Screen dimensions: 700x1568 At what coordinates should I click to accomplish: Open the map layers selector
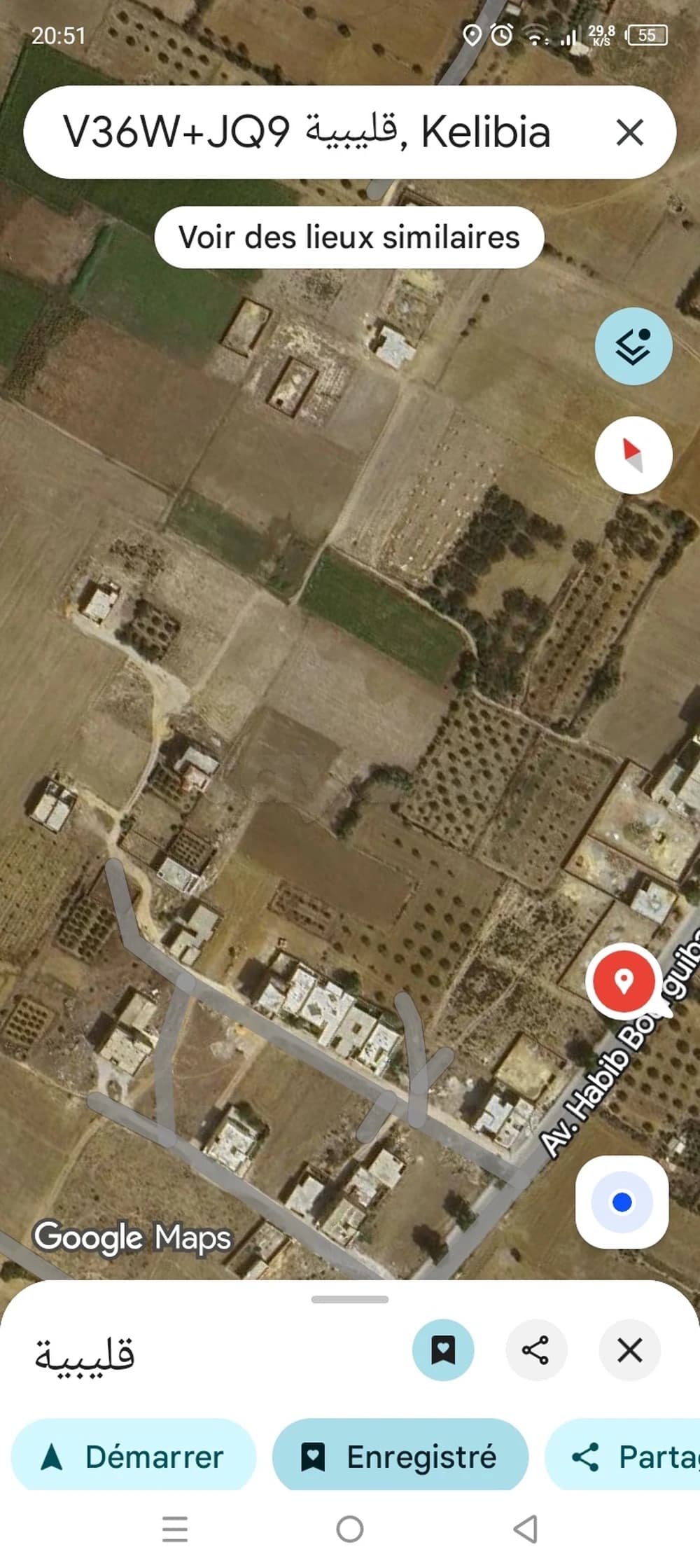click(633, 346)
